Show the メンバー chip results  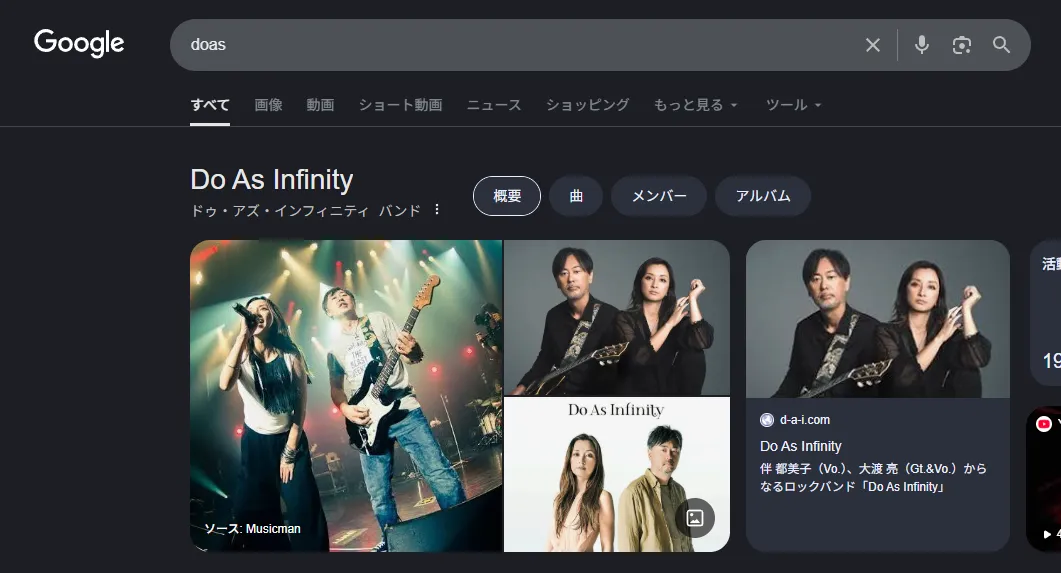point(659,196)
